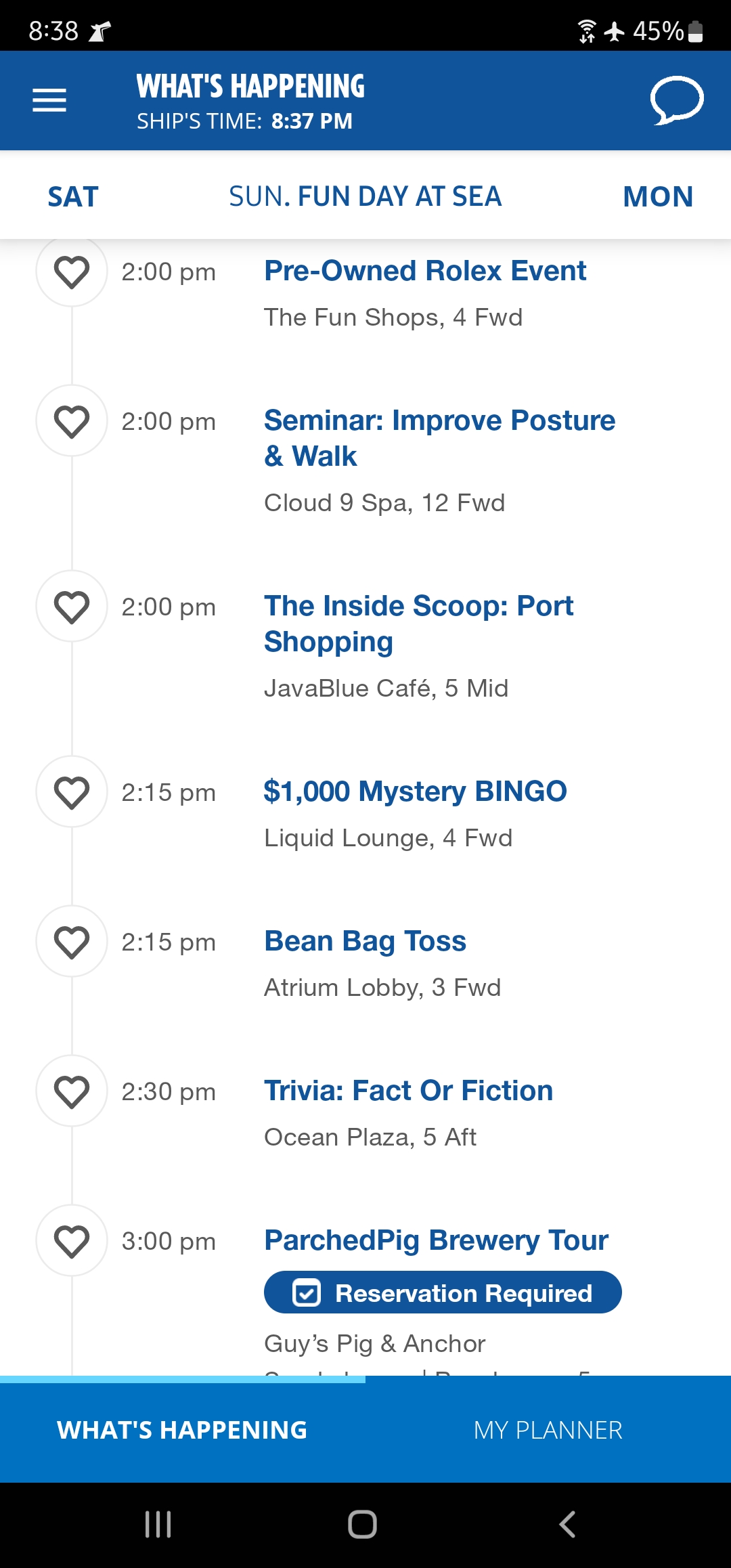Open the hamburger drawer menu

pyautogui.click(x=49, y=100)
